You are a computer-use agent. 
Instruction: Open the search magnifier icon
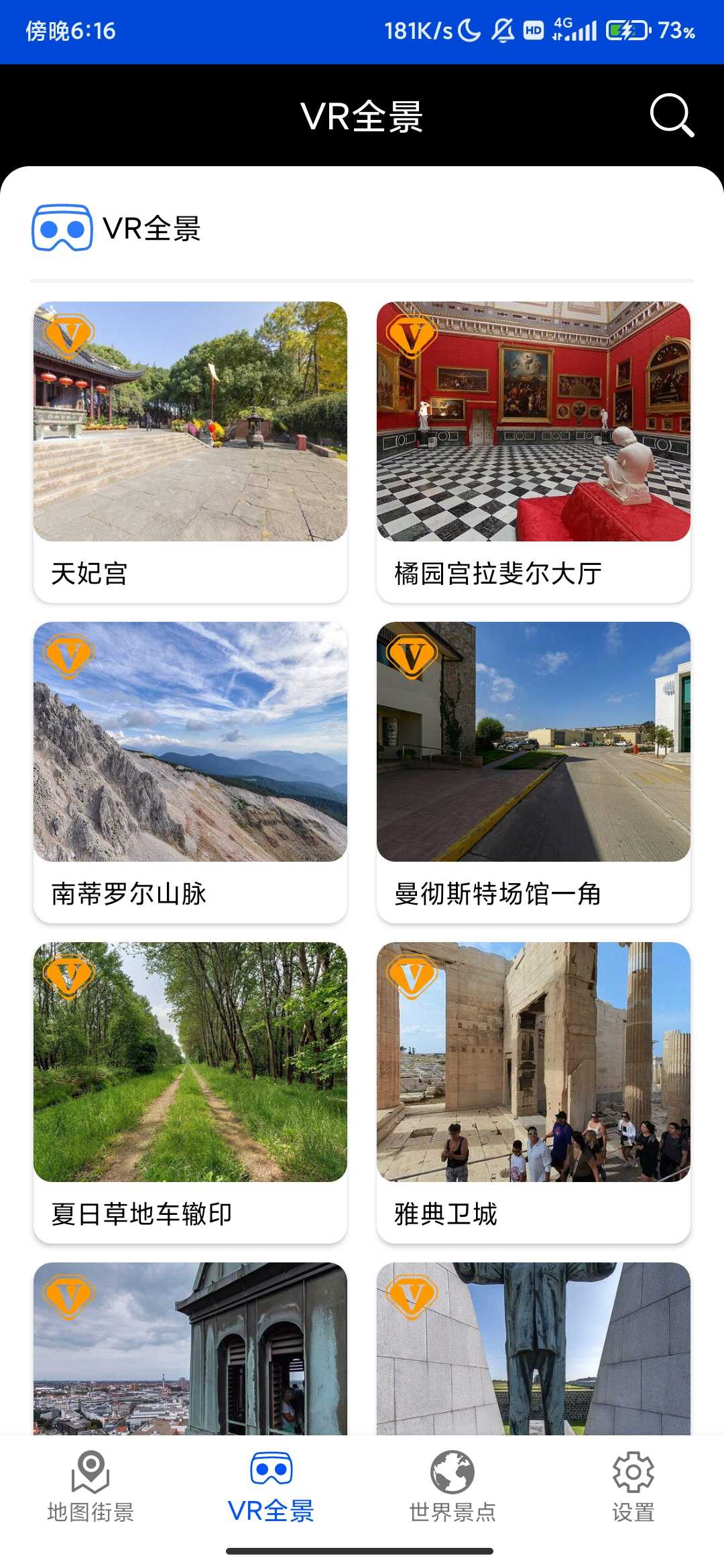tap(671, 115)
